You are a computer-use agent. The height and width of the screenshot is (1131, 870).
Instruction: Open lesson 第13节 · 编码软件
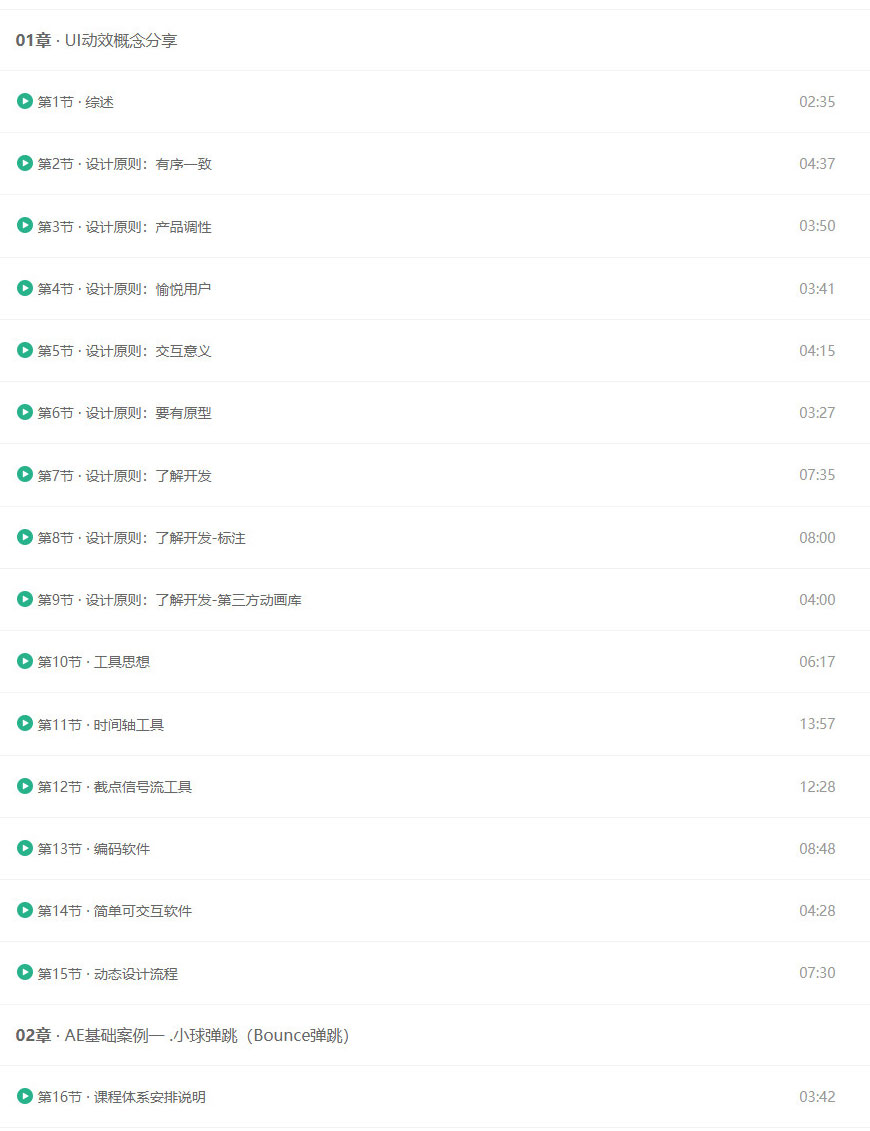coord(94,849)
